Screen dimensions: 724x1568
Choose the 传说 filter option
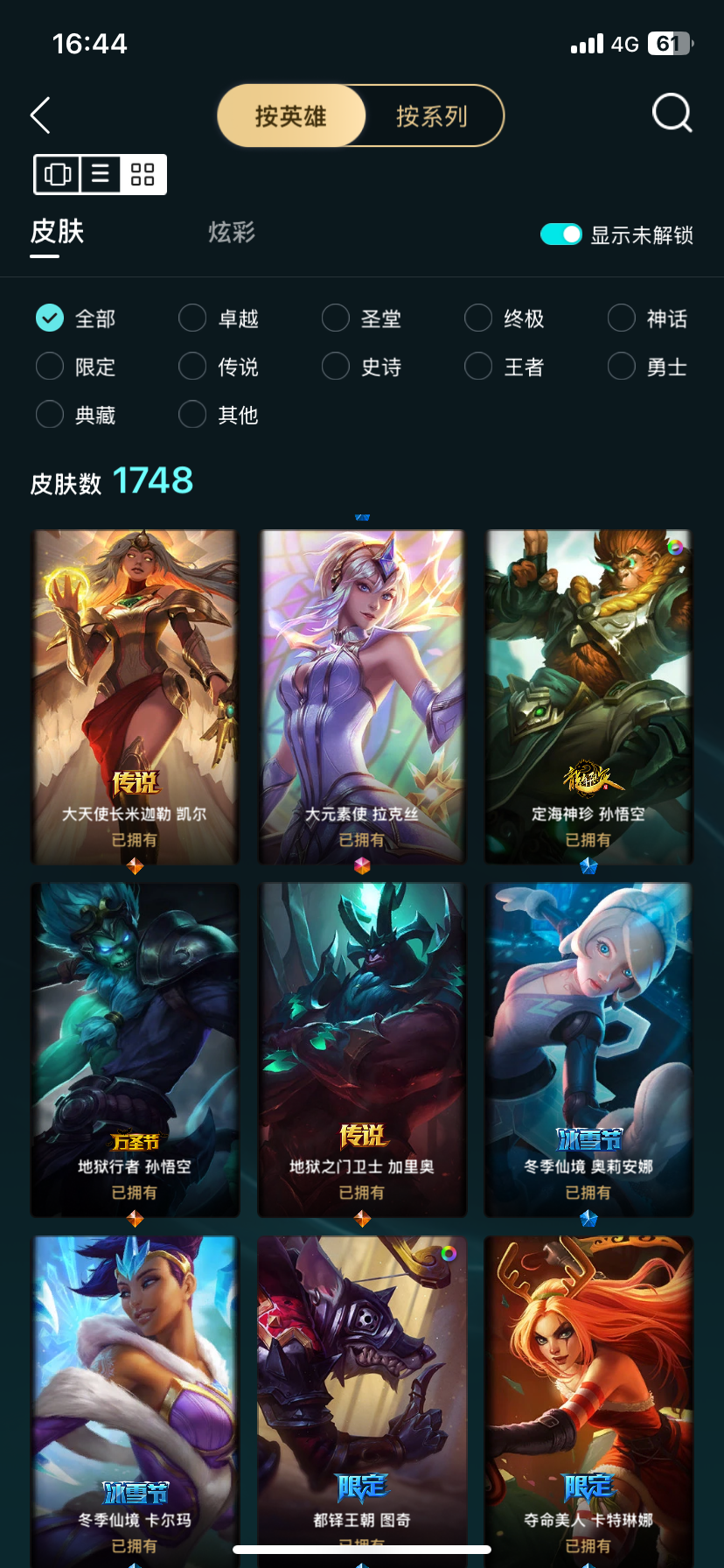click(219, 367)
